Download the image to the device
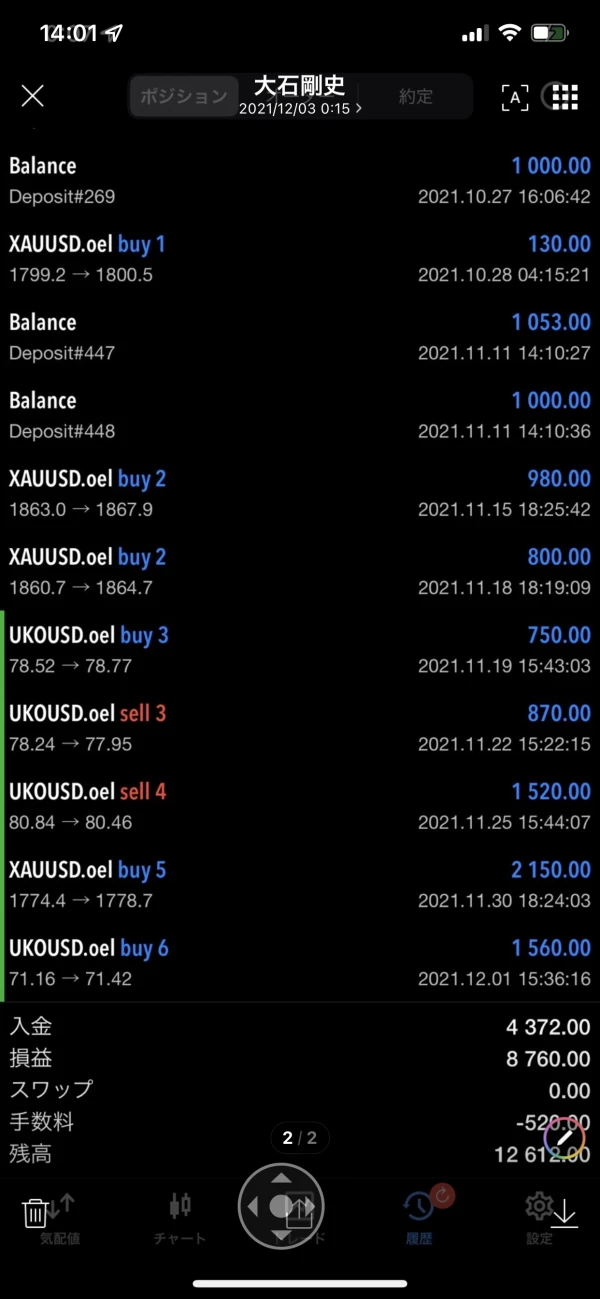This screenshot has height=1299, width=600. pyautogui.click(x=564, y=1213)
